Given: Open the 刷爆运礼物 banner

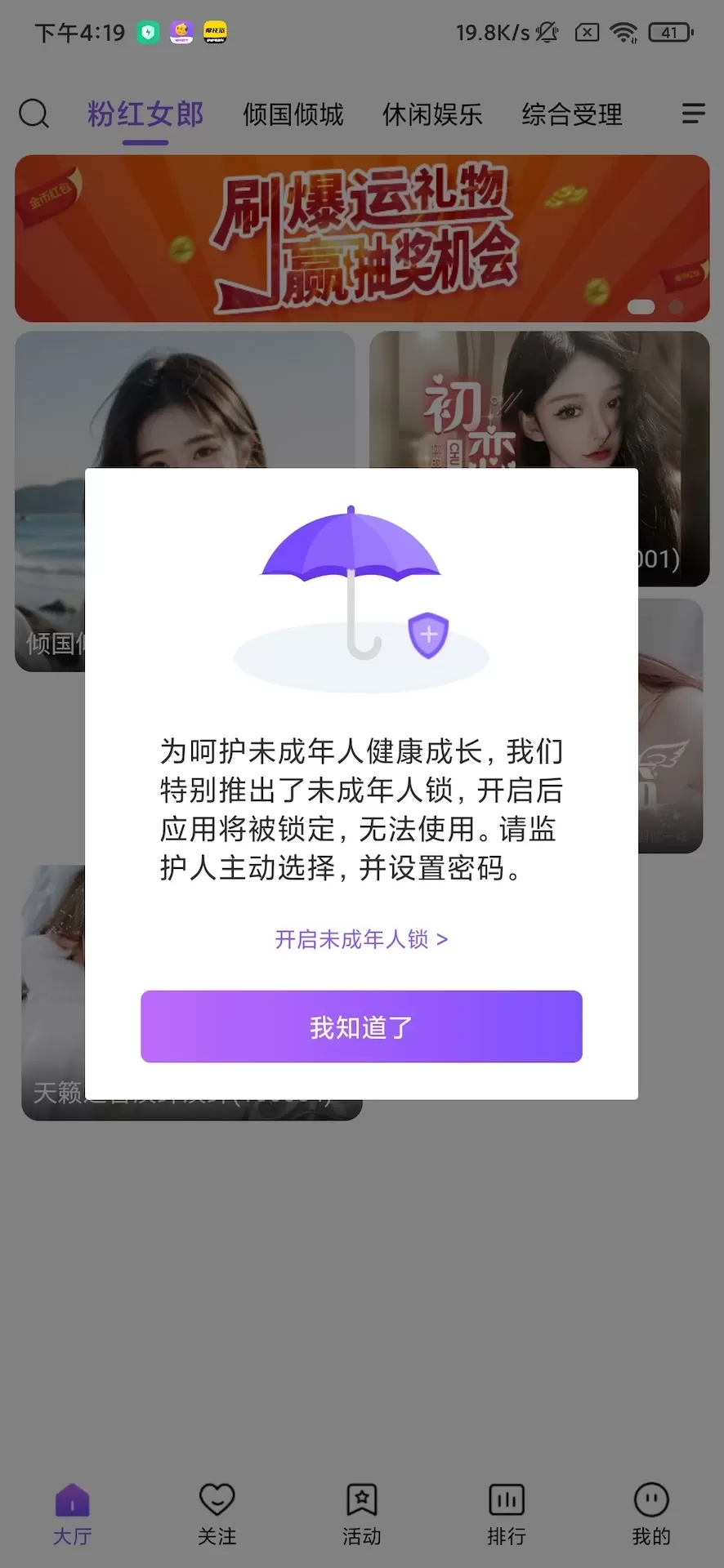Looking at the screenshot, I should (x=361, y=238).
